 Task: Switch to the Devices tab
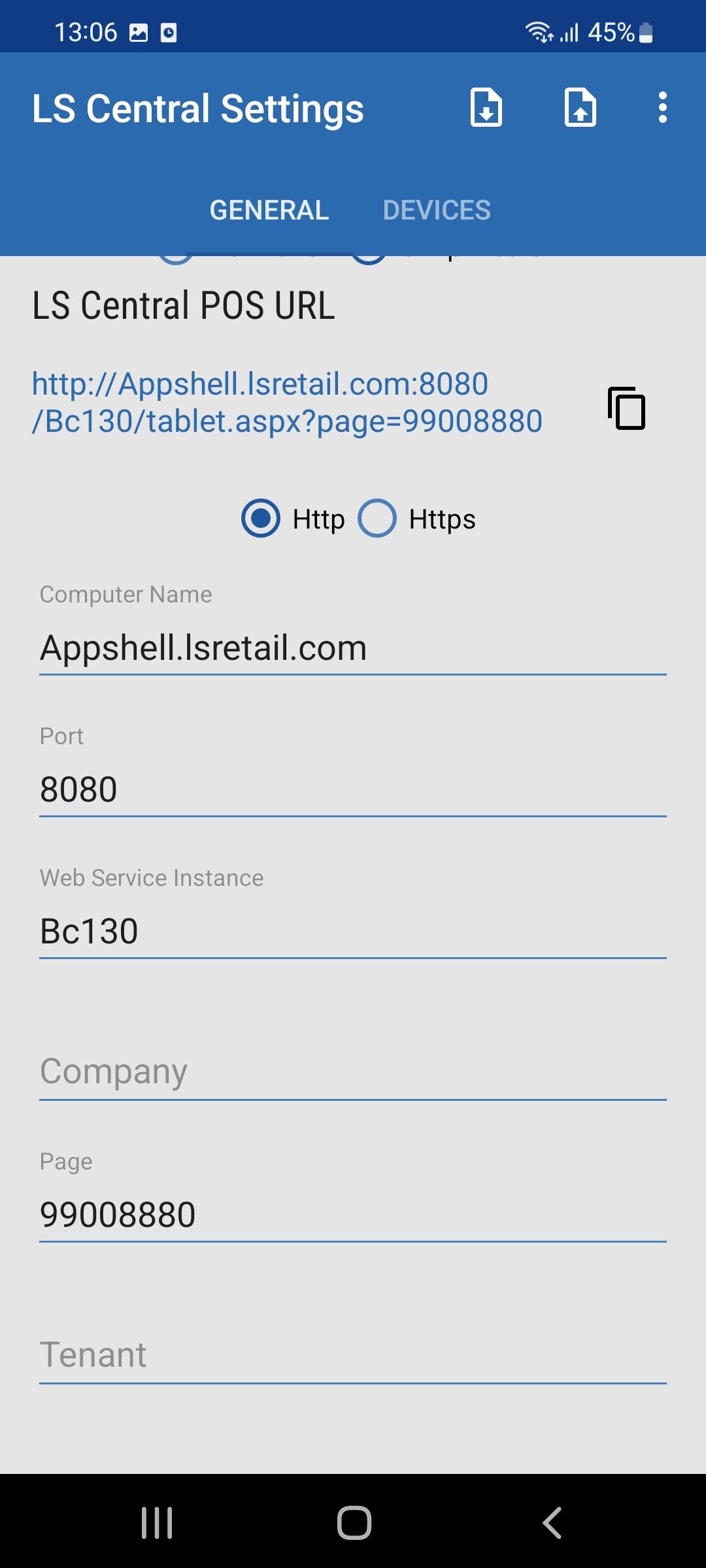pyautogui.click(x=437, y=210)
